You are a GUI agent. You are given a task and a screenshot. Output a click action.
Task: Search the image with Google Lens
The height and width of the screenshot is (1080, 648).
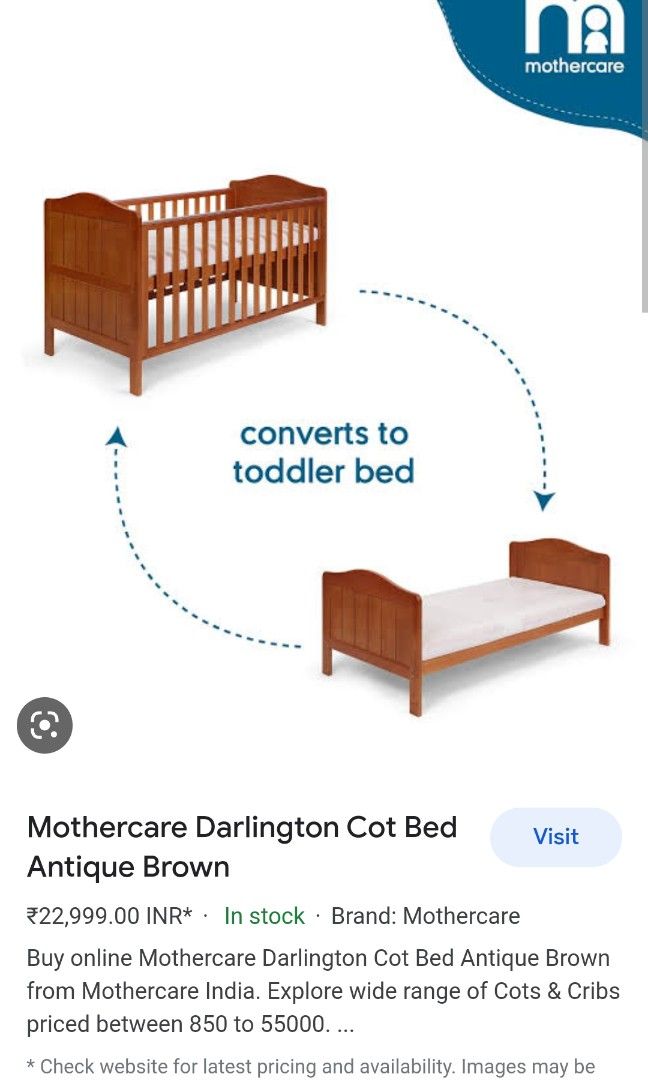(x=45, y=725)
